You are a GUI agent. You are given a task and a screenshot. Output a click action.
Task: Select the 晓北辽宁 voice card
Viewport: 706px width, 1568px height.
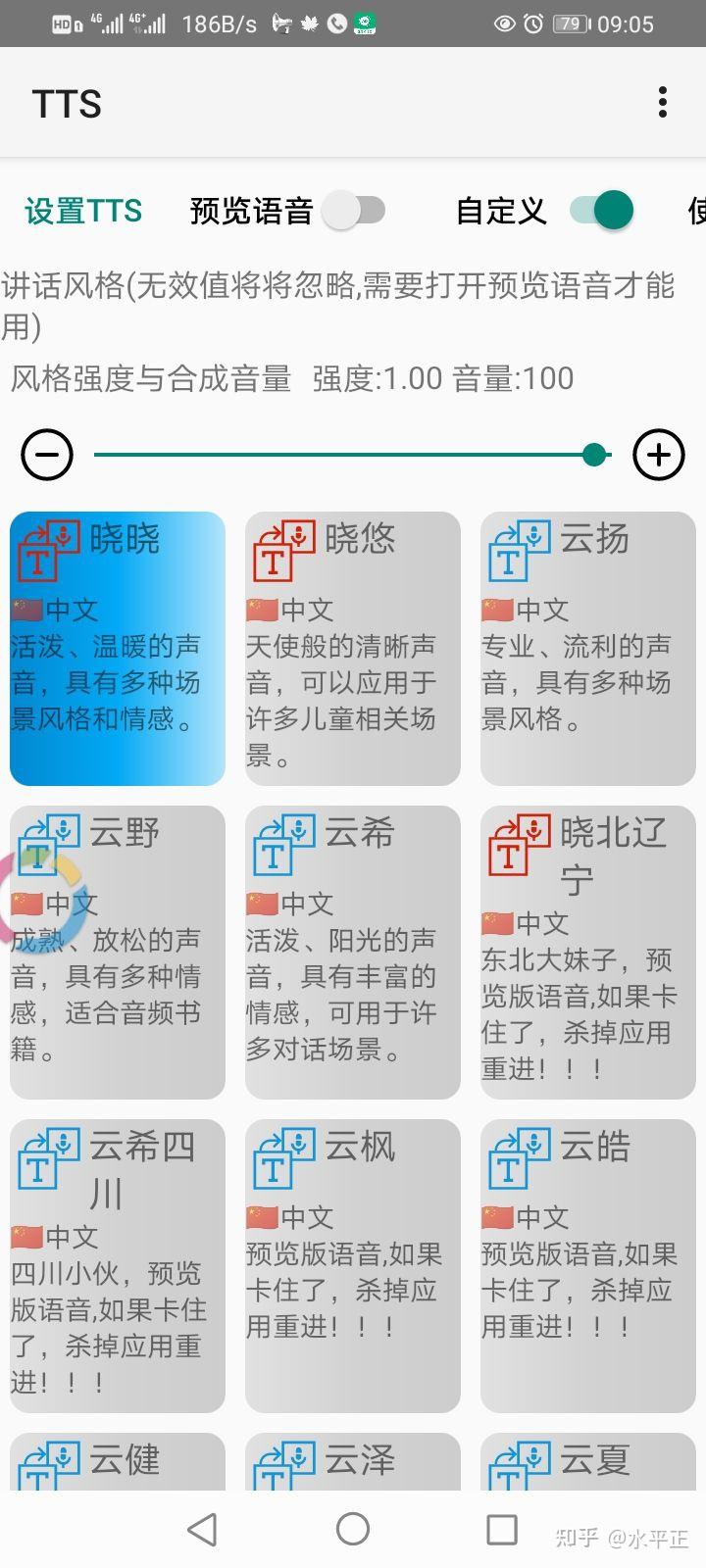coord(588,953)
